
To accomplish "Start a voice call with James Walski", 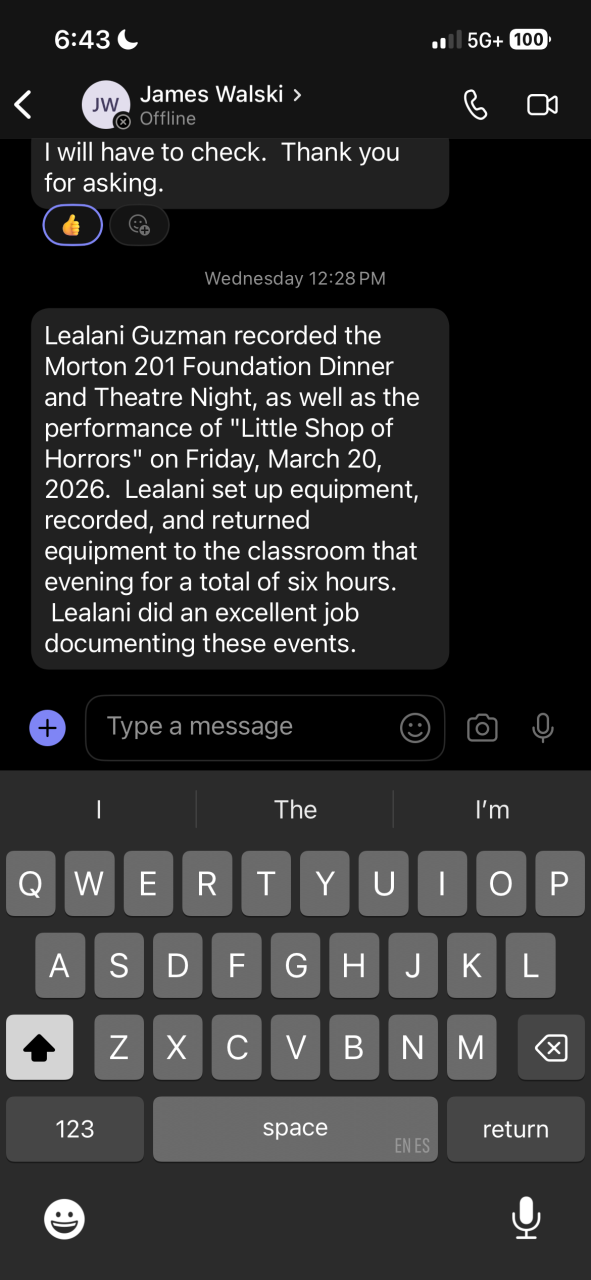I will pos(476,105).
